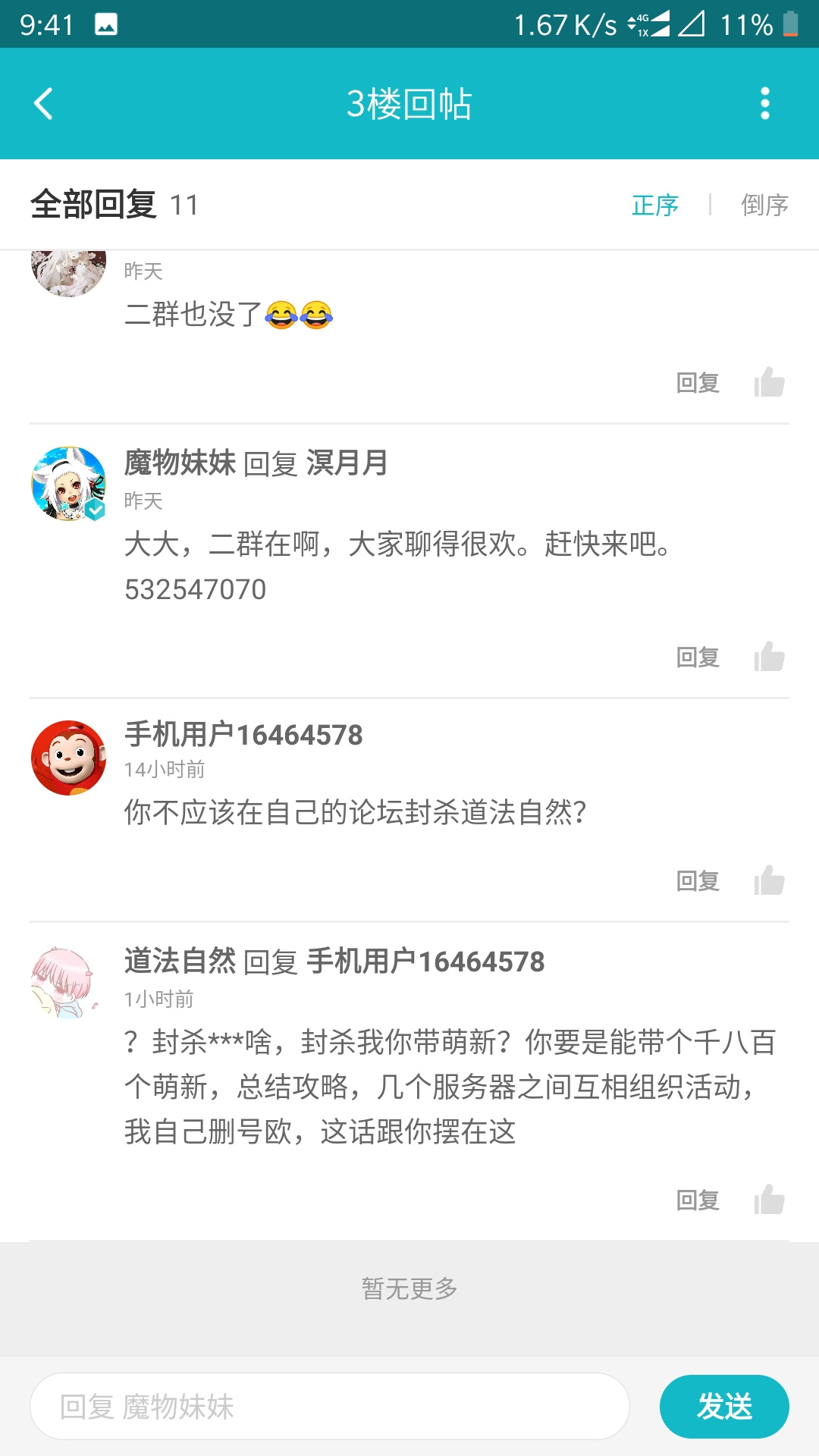Viewport: 819px width, 1456px height.
Task: Like 手机用户16464578's comment
Action: click(769, 881)
